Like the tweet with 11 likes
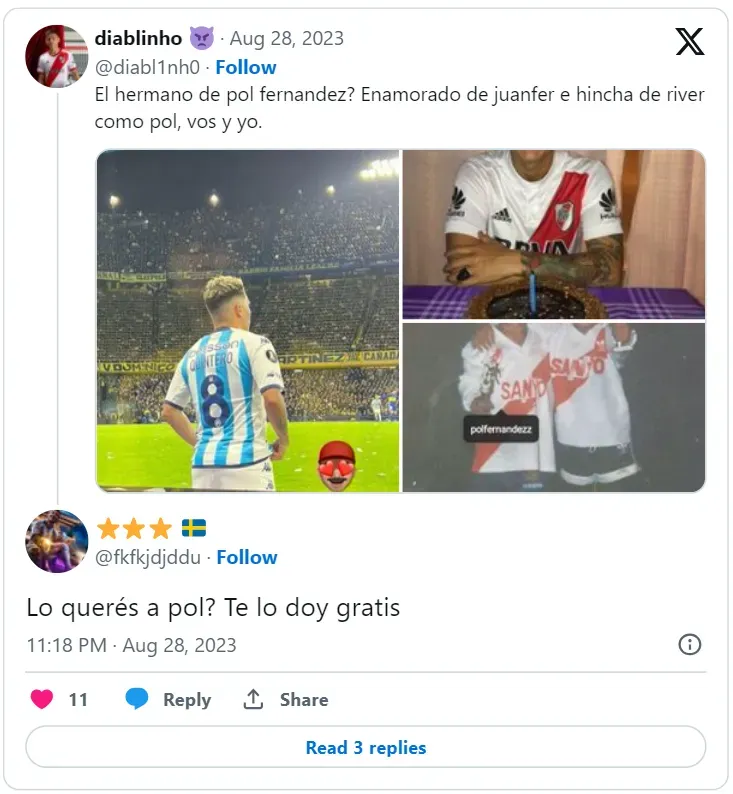733x794 pixels. [42, 700]
